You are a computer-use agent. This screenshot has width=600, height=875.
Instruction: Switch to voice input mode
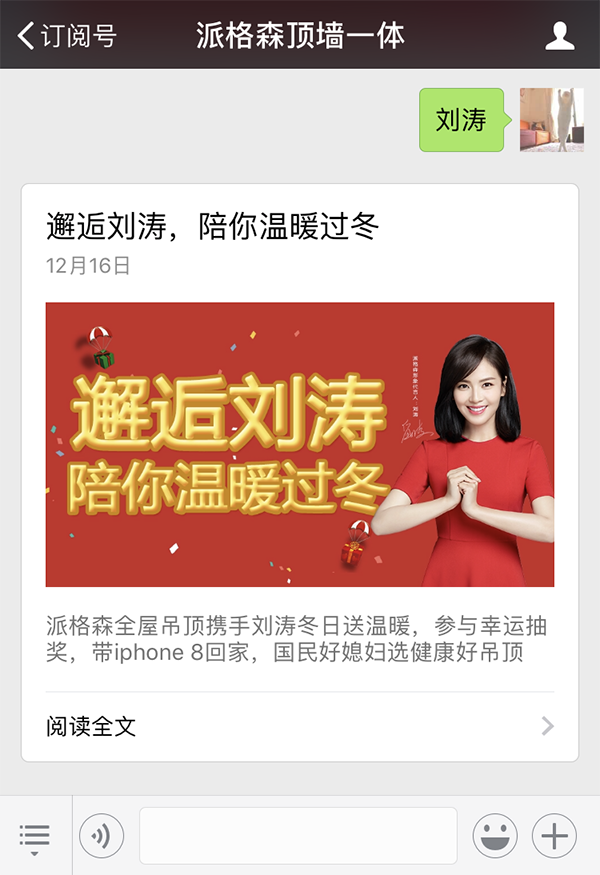point(101,836)
